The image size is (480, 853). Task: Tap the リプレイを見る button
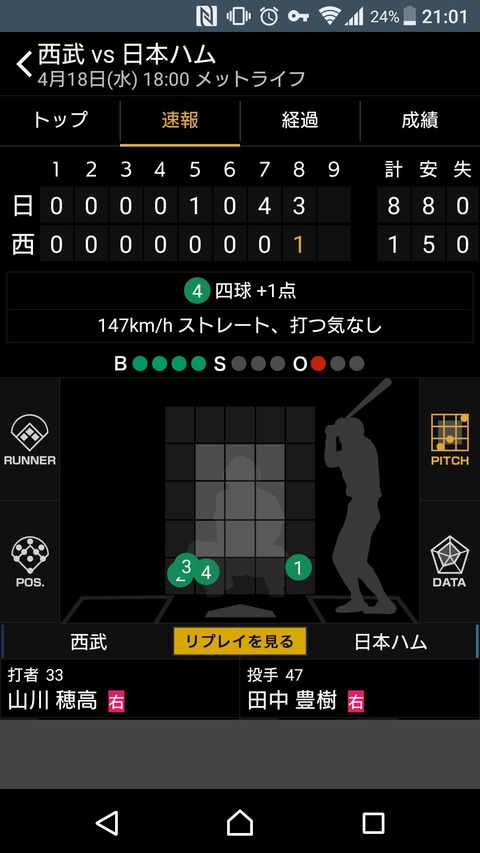tap(240, 641)
